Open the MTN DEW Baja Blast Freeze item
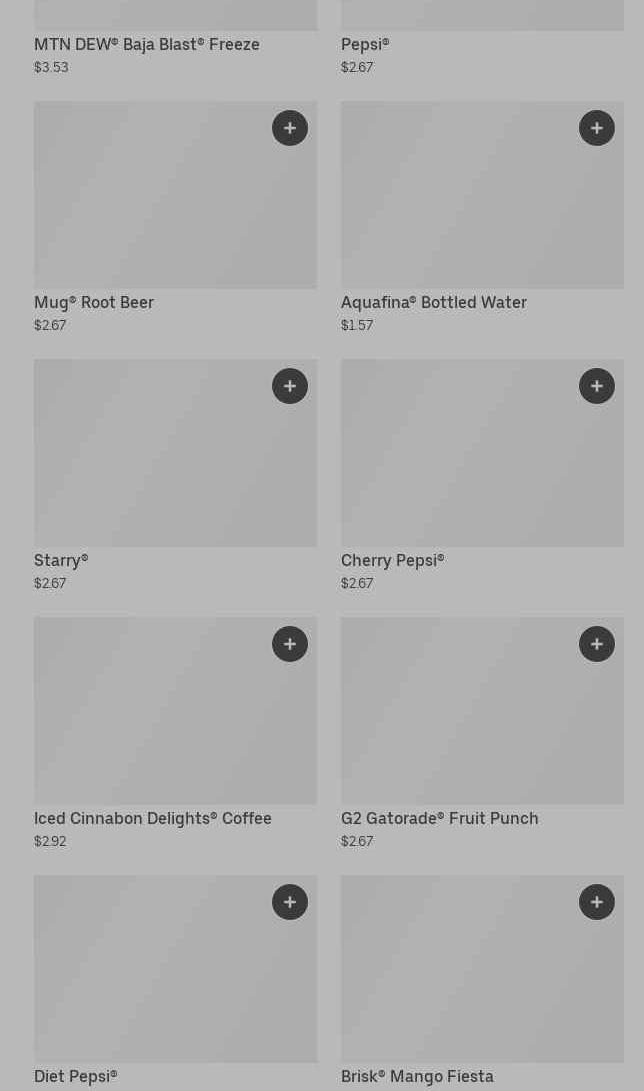This screenshot has width=644, height=1091. [175, 38]
